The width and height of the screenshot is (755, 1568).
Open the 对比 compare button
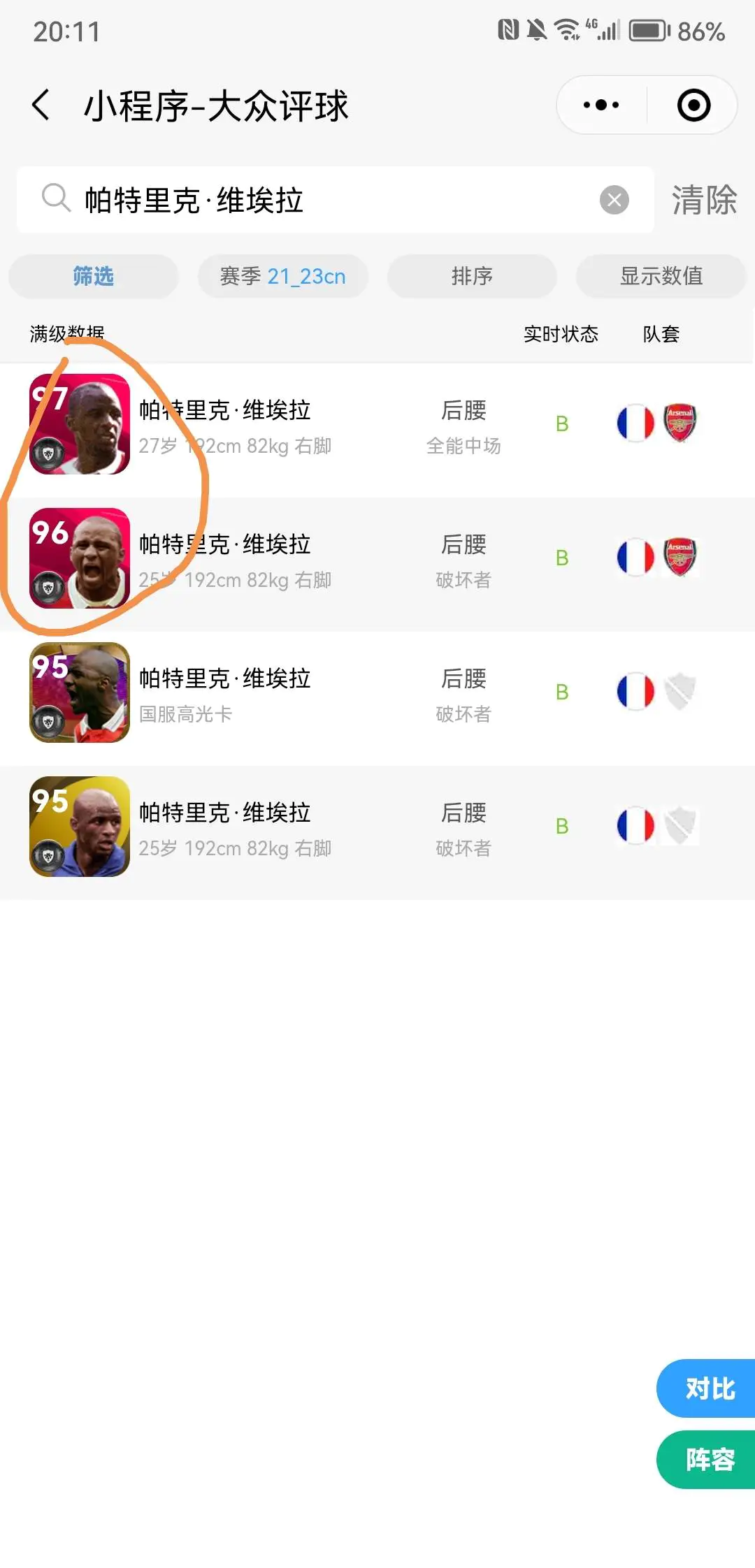click(709, 1388)
